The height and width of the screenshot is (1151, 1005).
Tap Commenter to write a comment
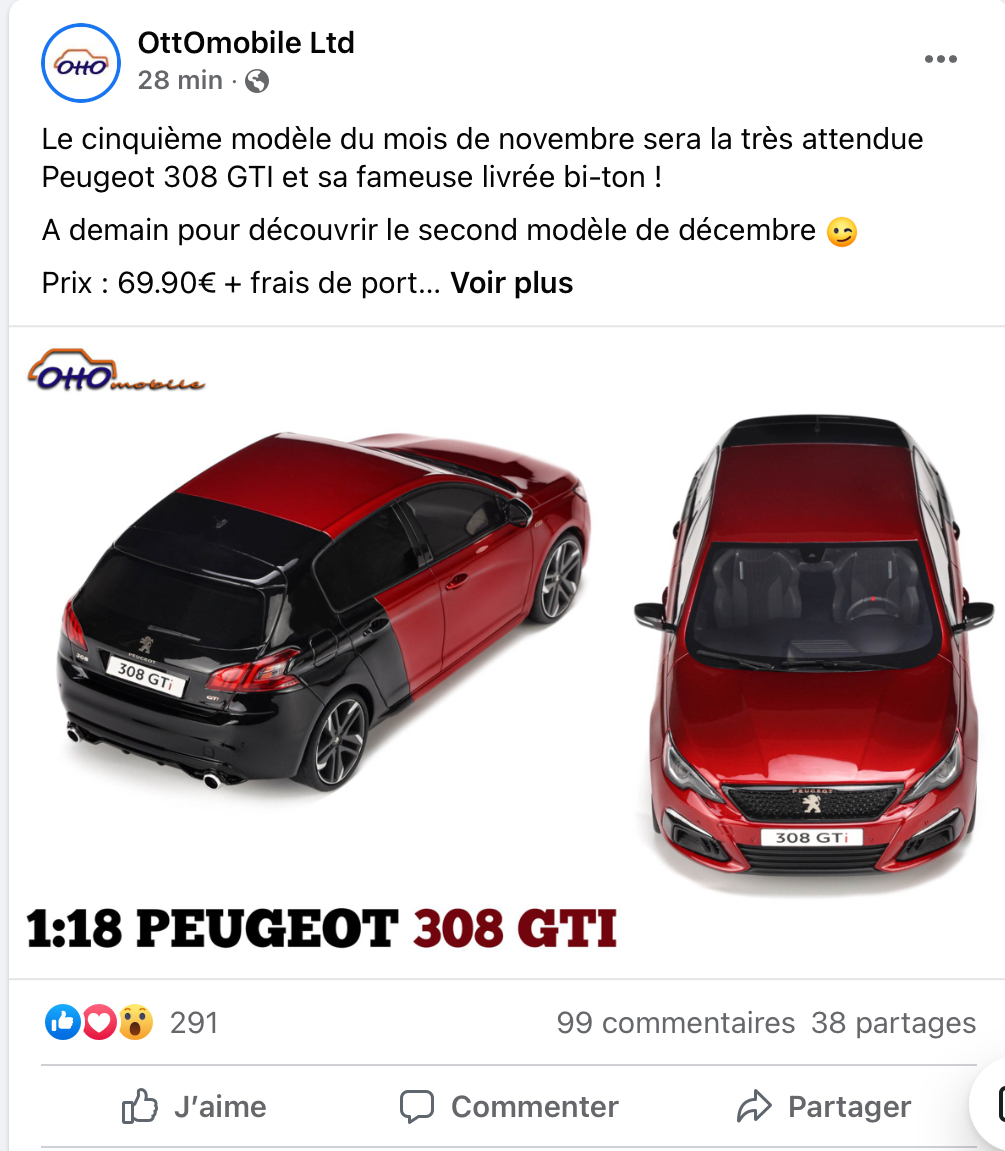(509, 1107)
